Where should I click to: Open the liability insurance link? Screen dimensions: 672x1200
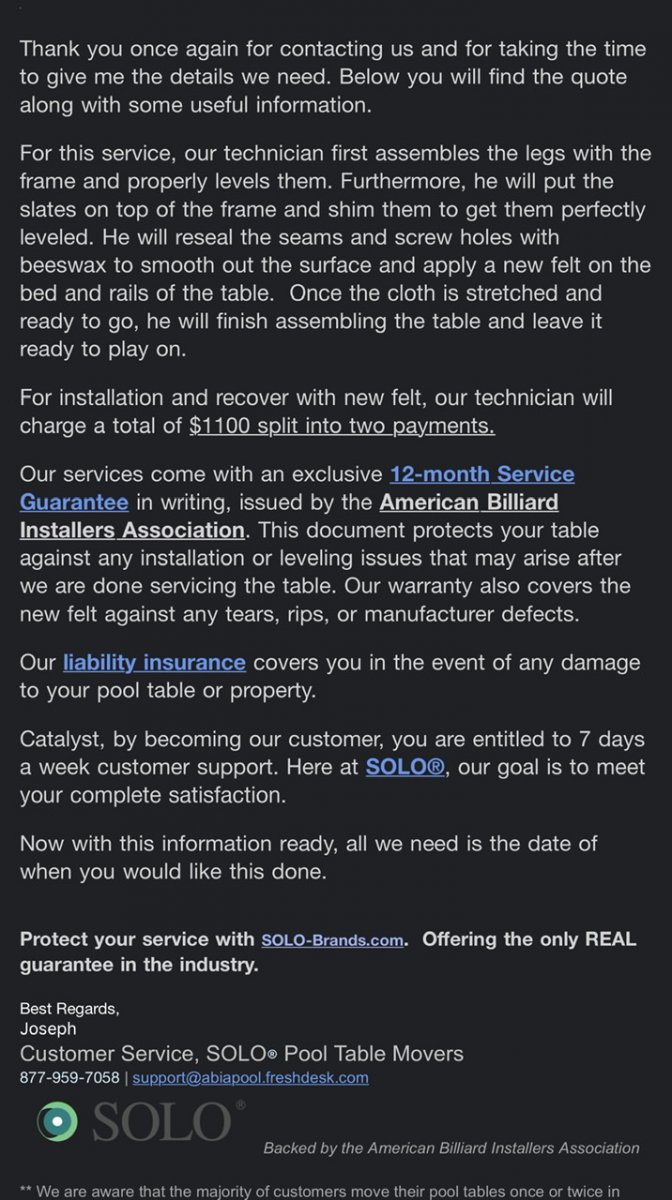[154, 662]
